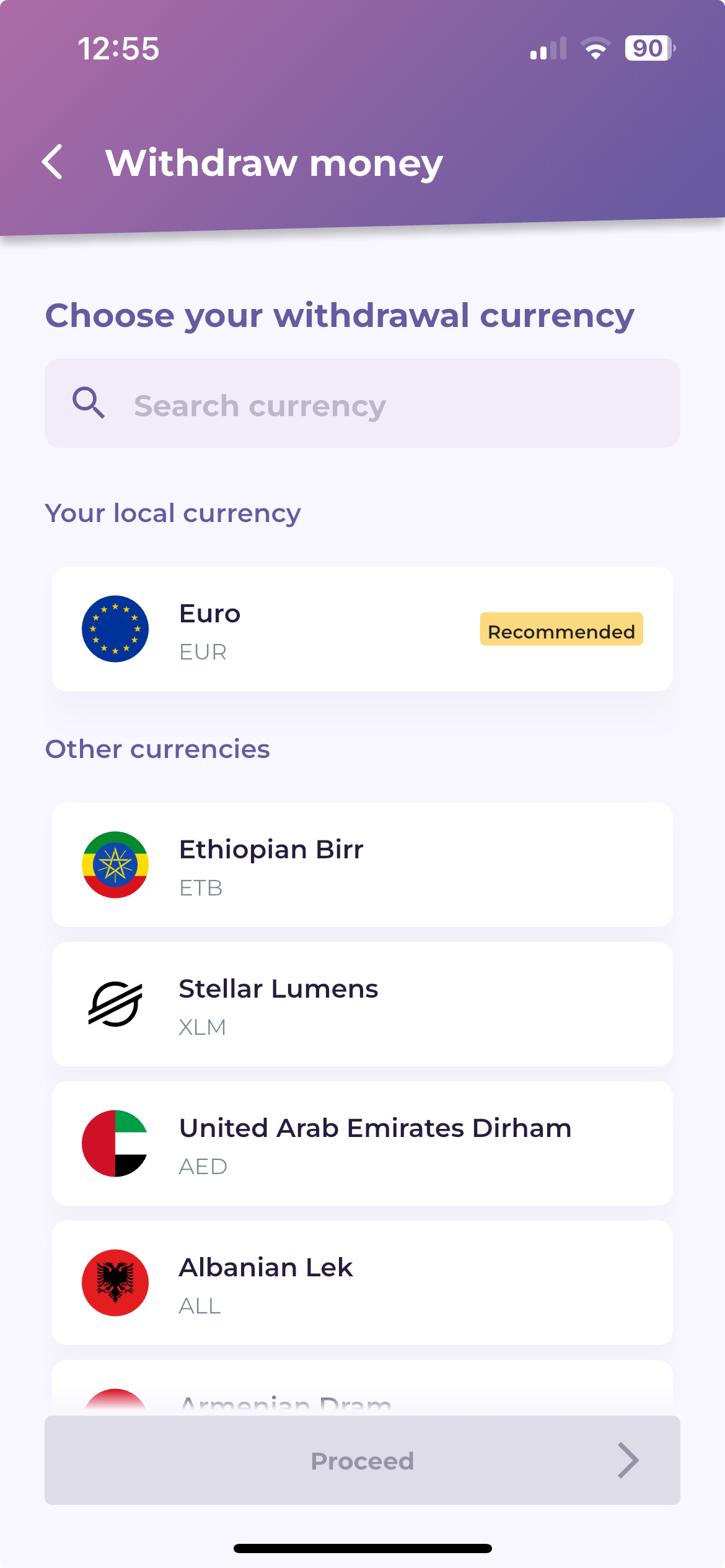
Task: Tap the Proceed button
Action: coord(362,1460)
